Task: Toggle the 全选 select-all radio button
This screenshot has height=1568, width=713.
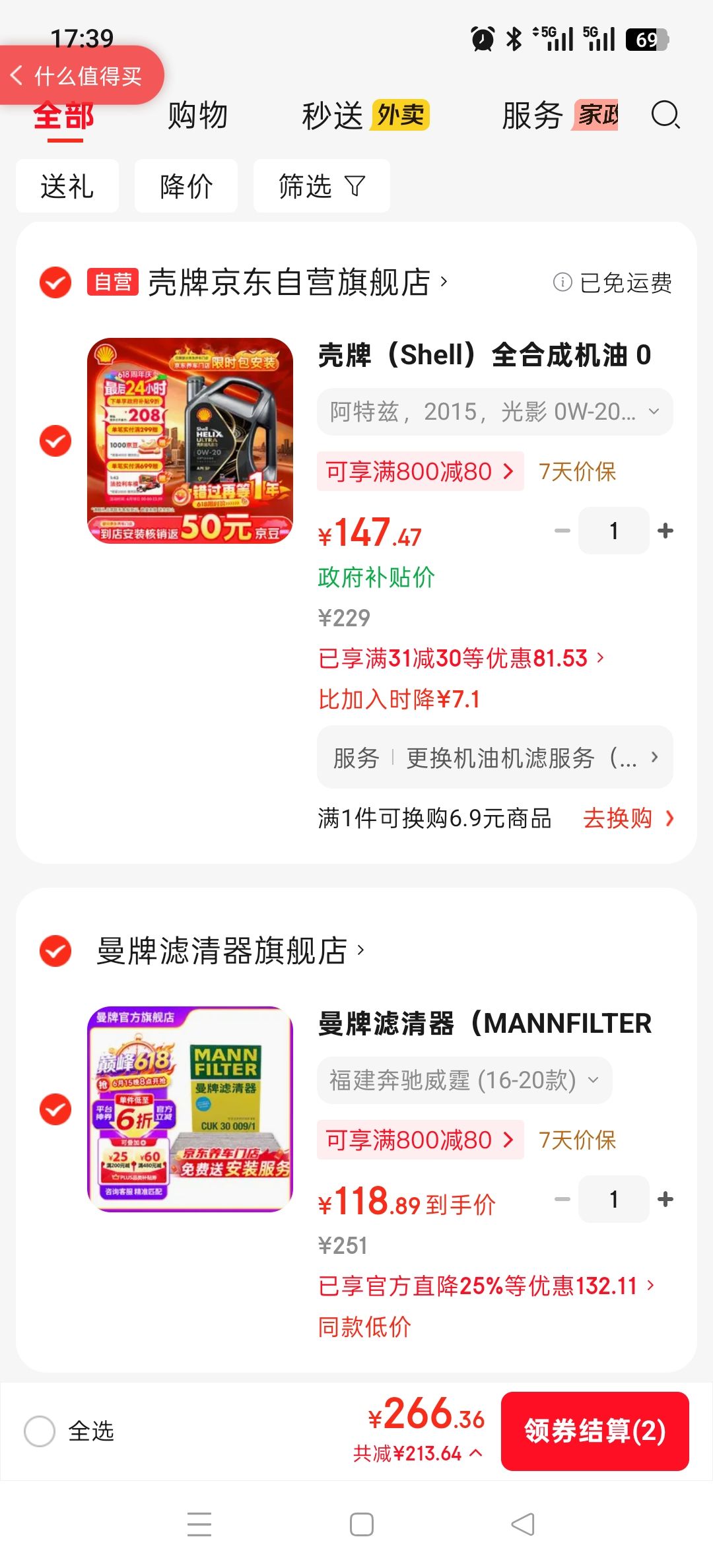Action: [x=40, y=1431]
